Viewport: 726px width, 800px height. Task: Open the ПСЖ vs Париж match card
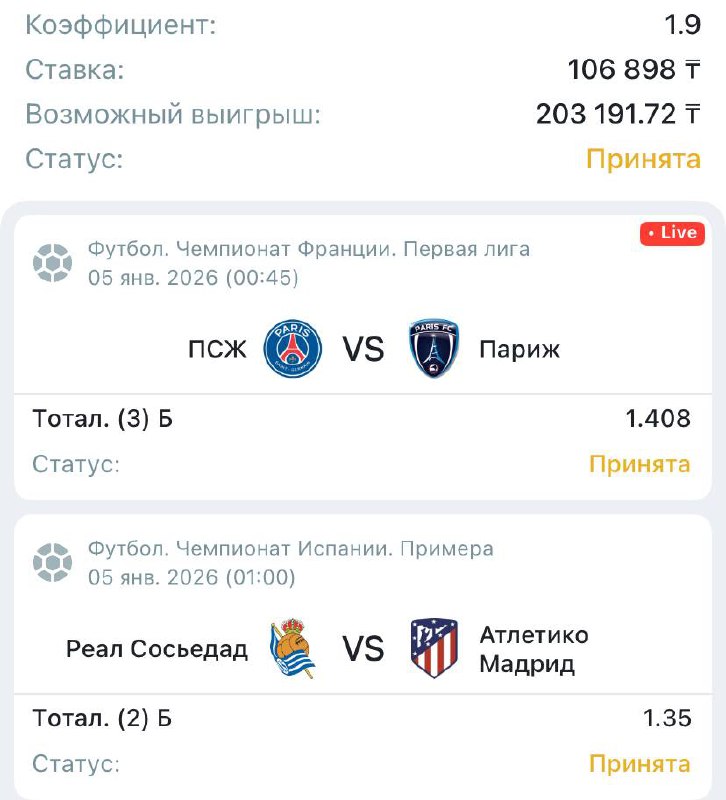363,349
